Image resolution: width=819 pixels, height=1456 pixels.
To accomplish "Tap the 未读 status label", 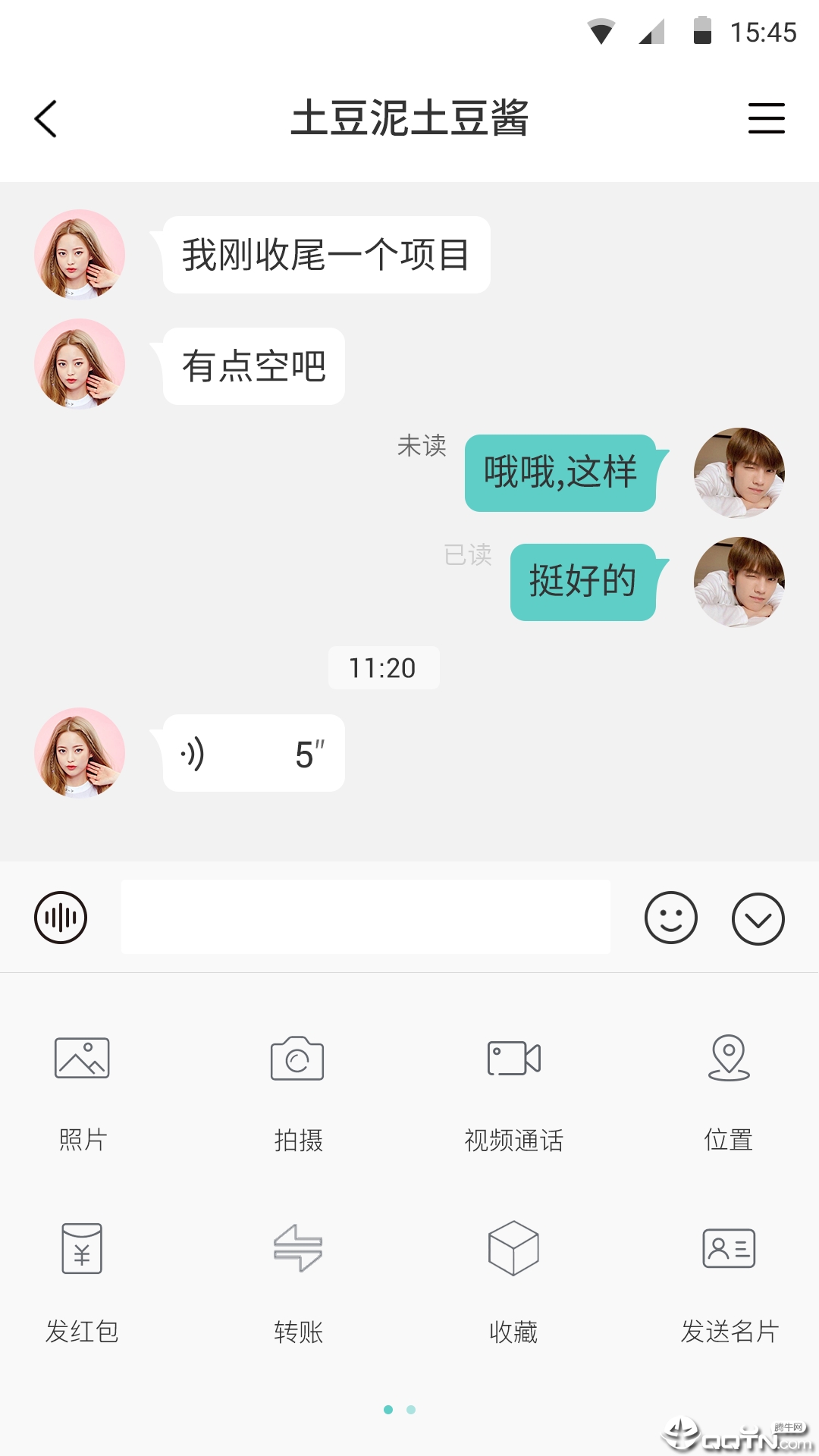I will (422, 447).
